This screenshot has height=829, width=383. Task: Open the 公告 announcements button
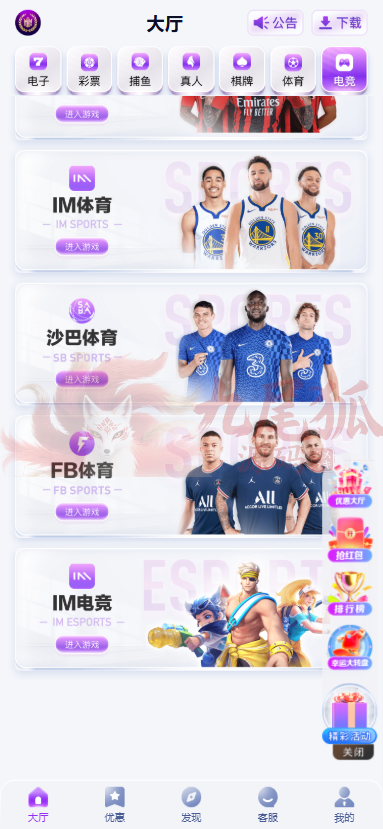[x=275, y=23]
